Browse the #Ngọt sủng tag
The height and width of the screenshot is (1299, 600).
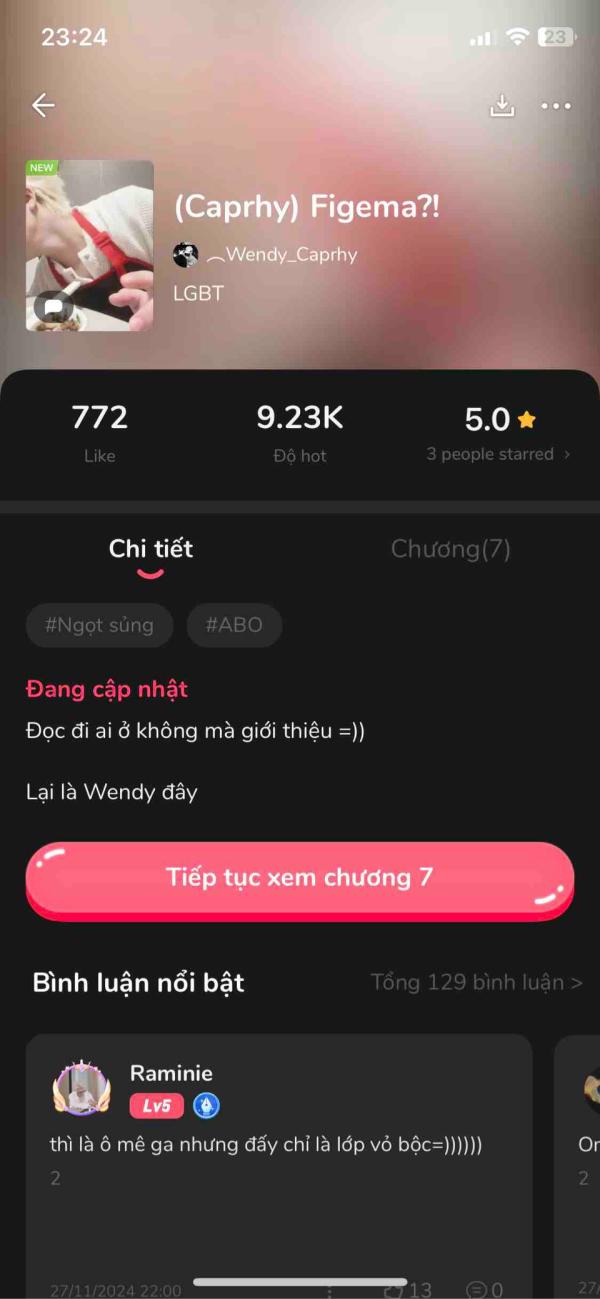tap(99, 625)
